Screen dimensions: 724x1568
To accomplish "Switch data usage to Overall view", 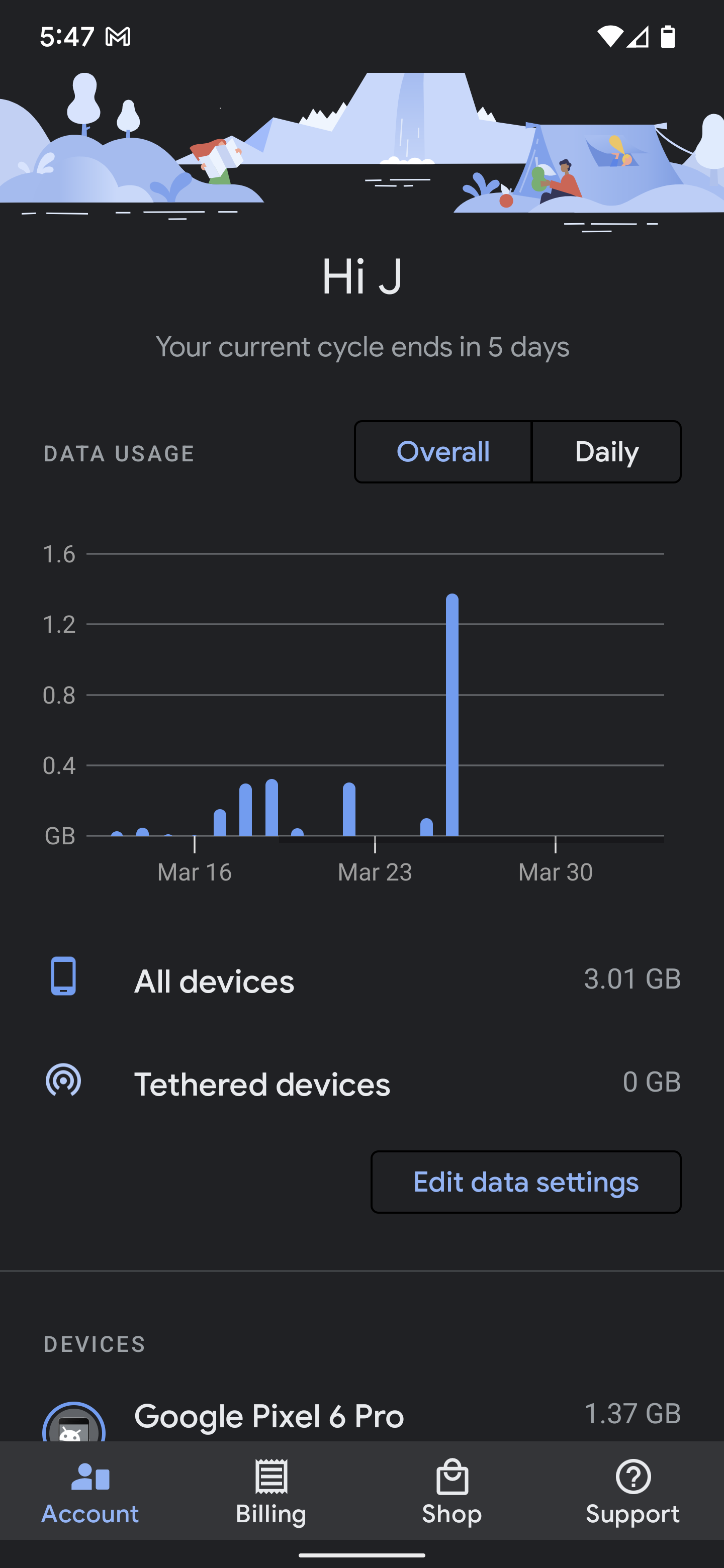I will pos(442,452).
